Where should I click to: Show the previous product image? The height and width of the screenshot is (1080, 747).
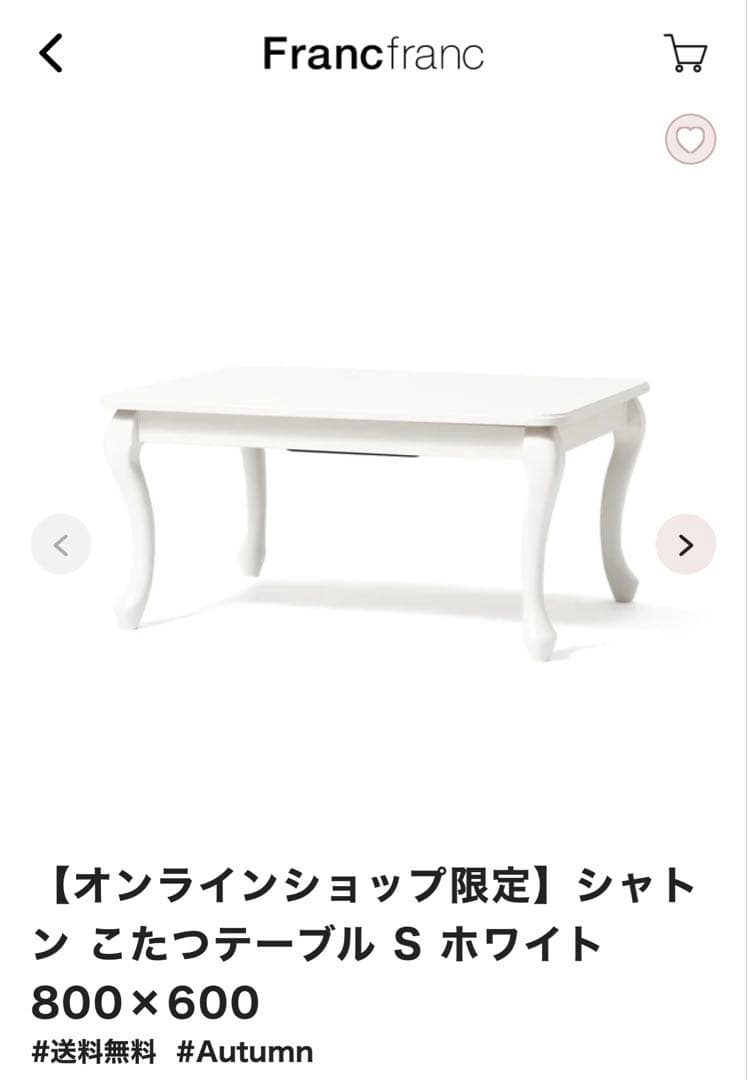pyautogui.click(x=61, y=545)
